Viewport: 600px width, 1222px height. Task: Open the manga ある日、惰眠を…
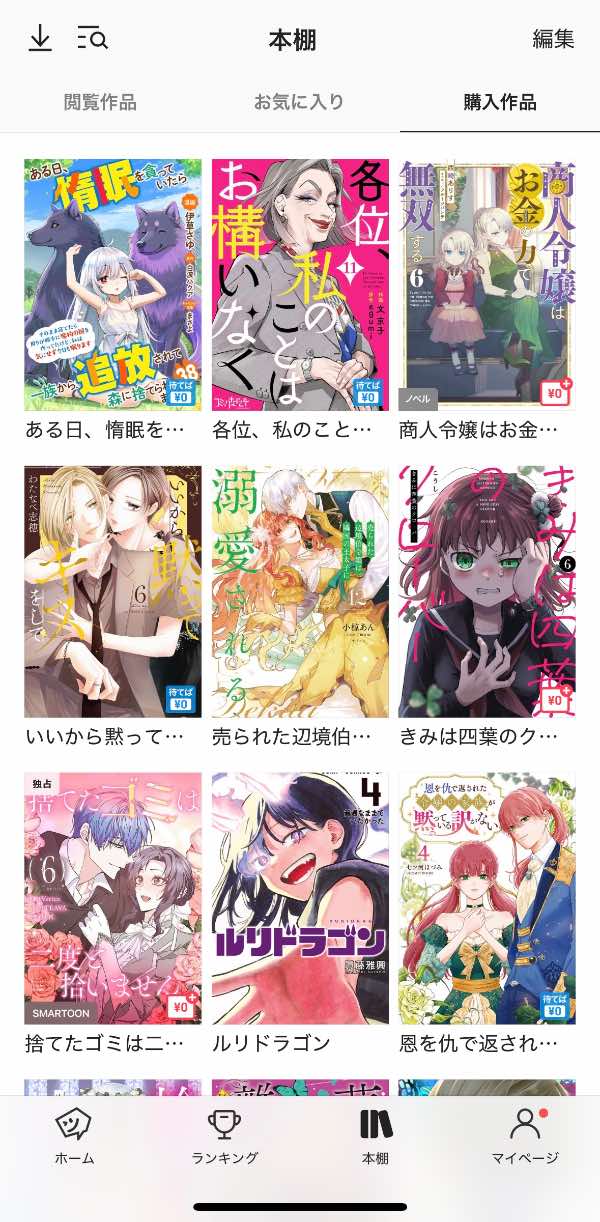point(112,285)
